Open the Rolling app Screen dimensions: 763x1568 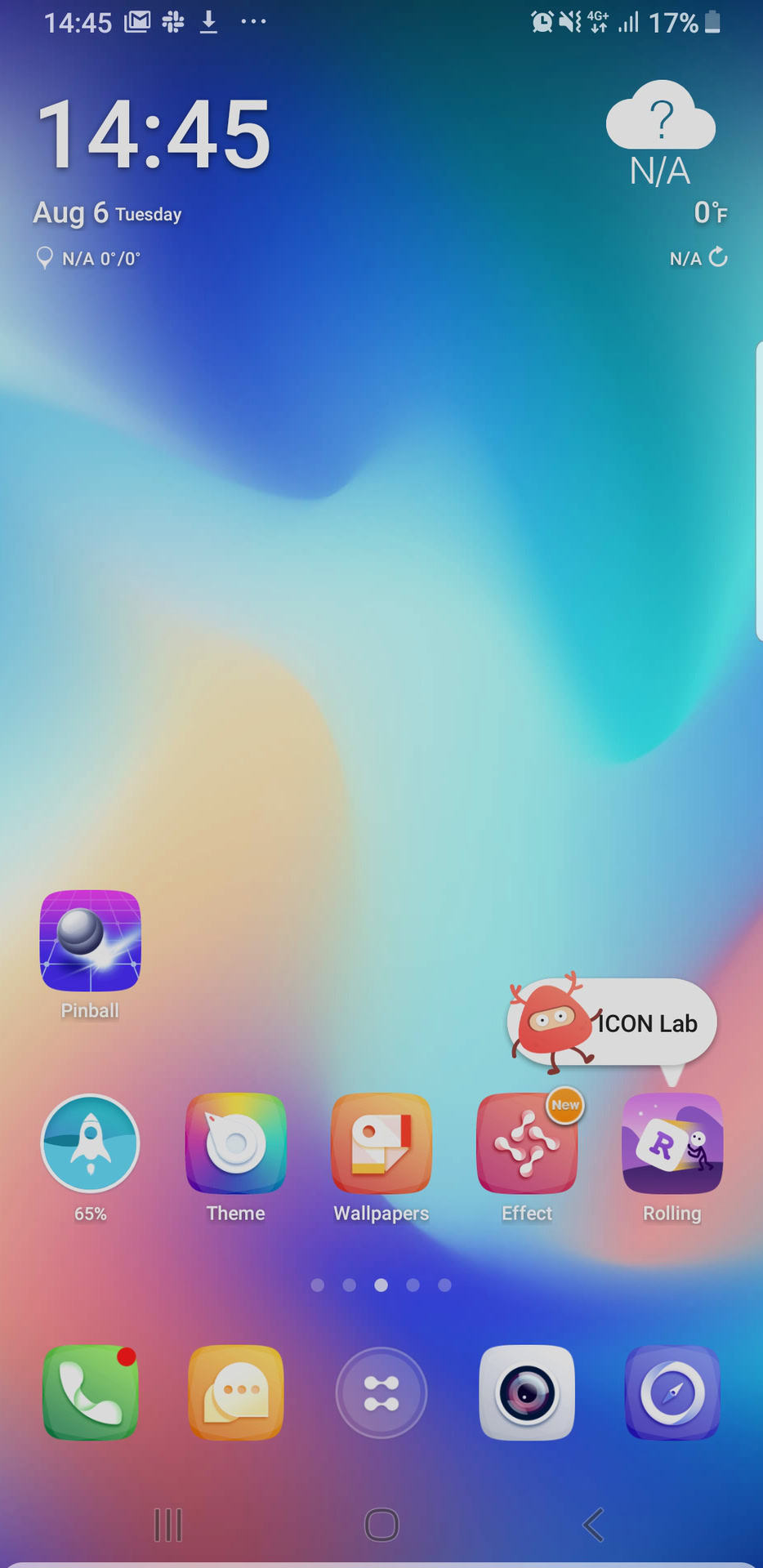pos(672,1143)
